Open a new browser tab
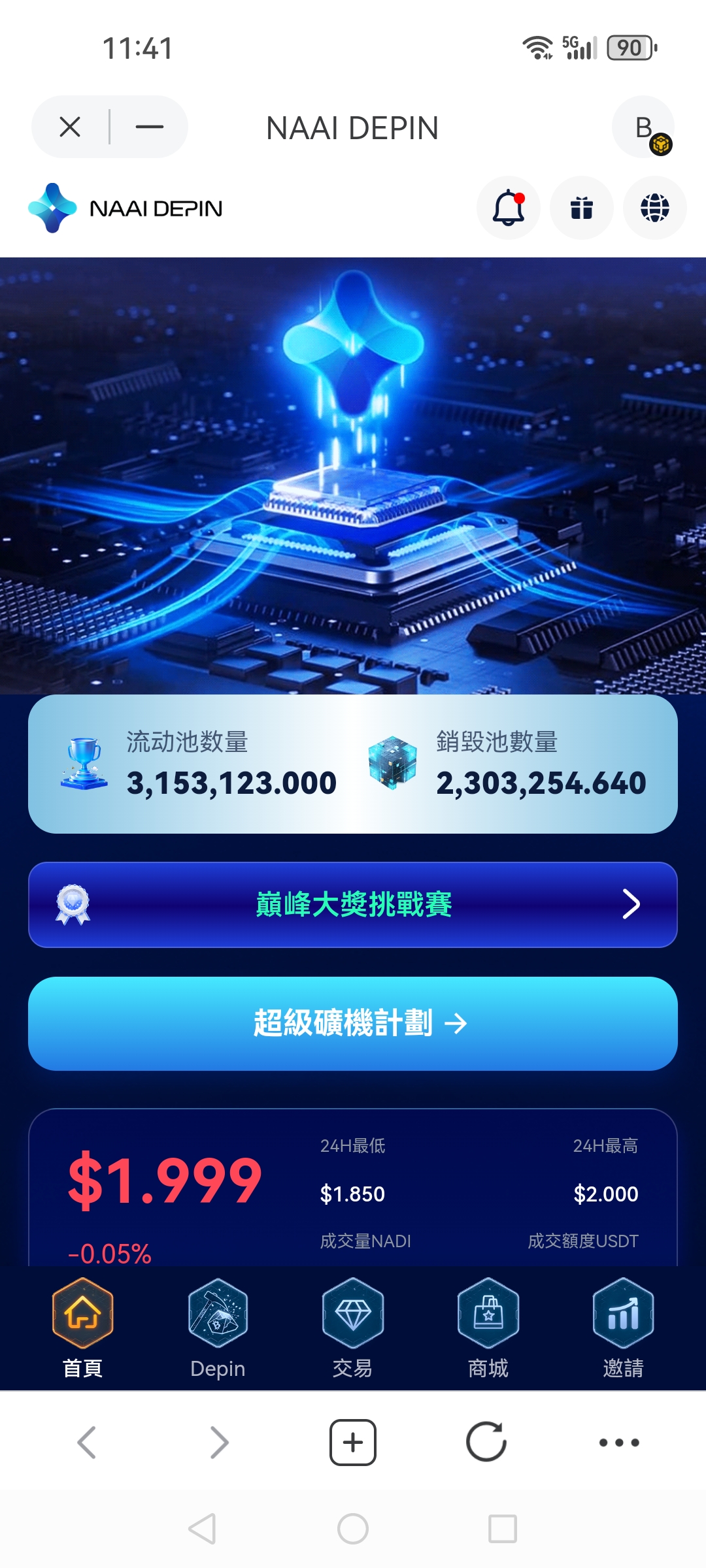The width and height of the screenshot is (706, 1568). [x=353, y=1442]
